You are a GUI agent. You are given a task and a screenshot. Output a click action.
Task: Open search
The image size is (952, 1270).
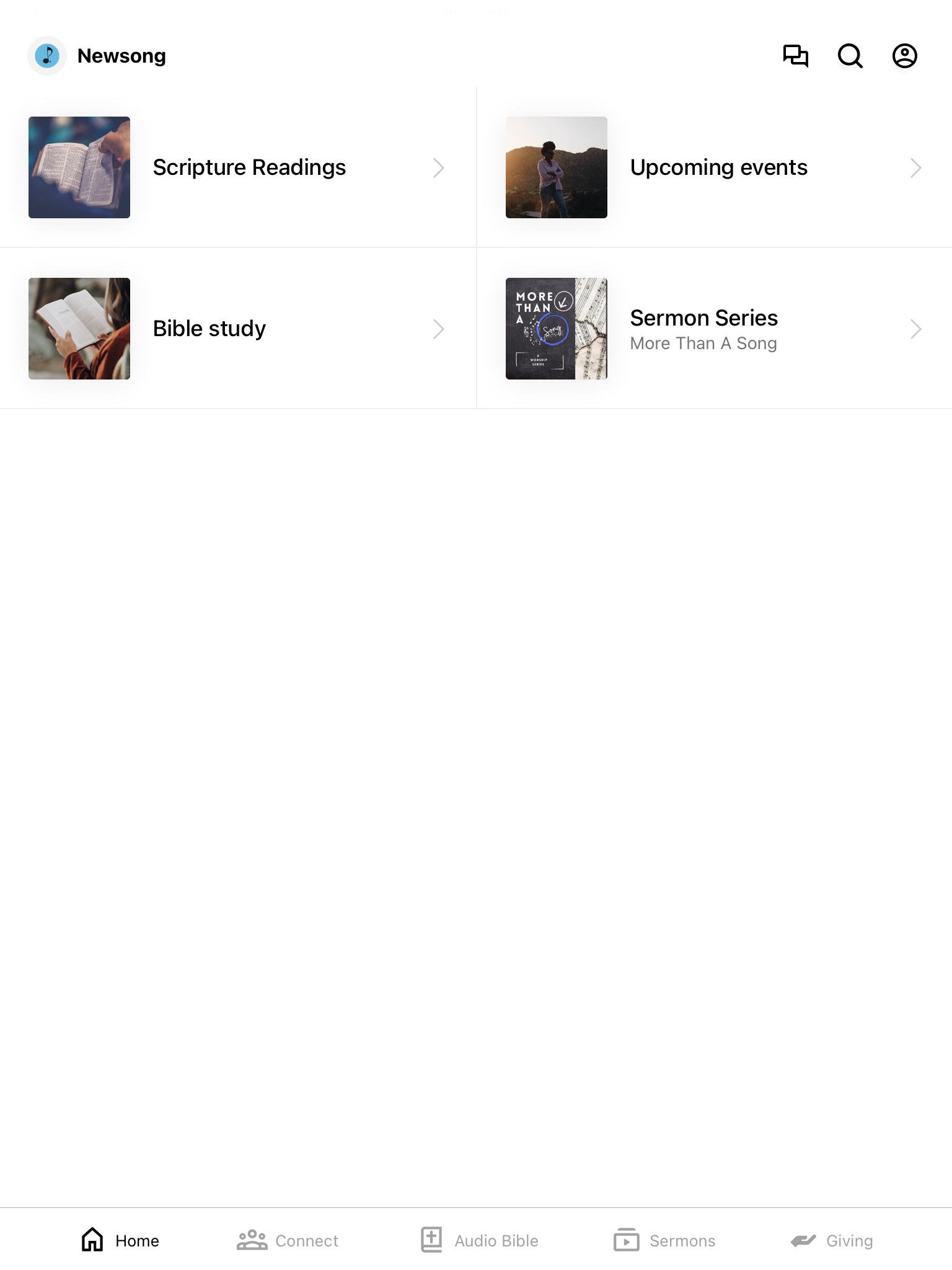click(850, 56)
